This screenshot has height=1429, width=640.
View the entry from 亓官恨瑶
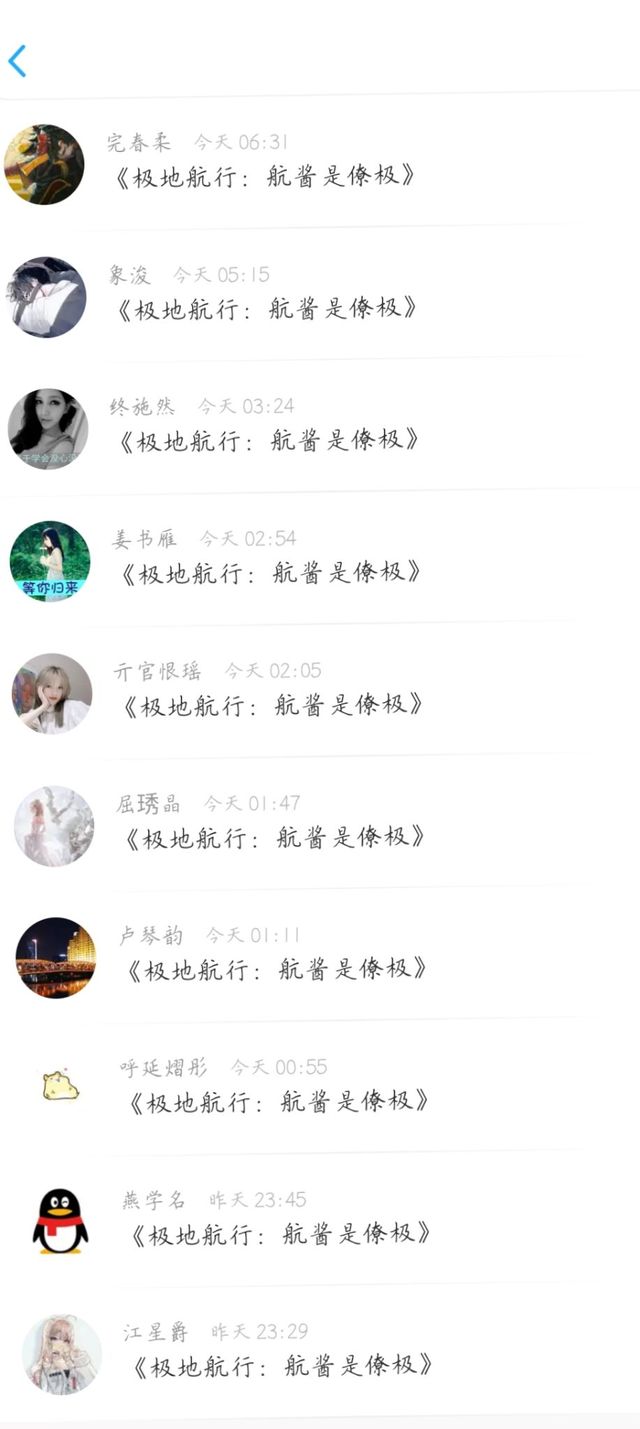click(273, 704)
